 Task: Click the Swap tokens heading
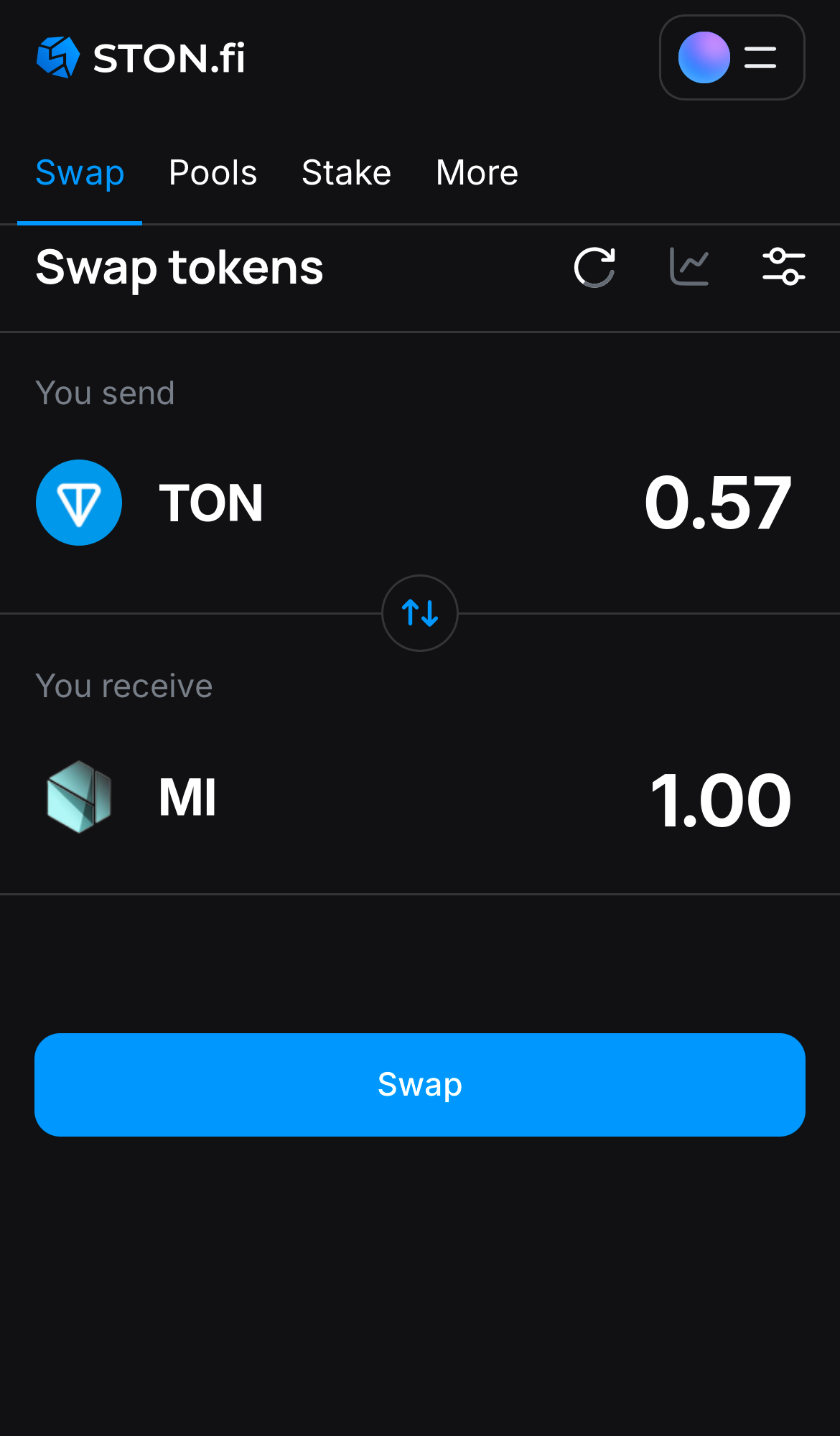179,267
